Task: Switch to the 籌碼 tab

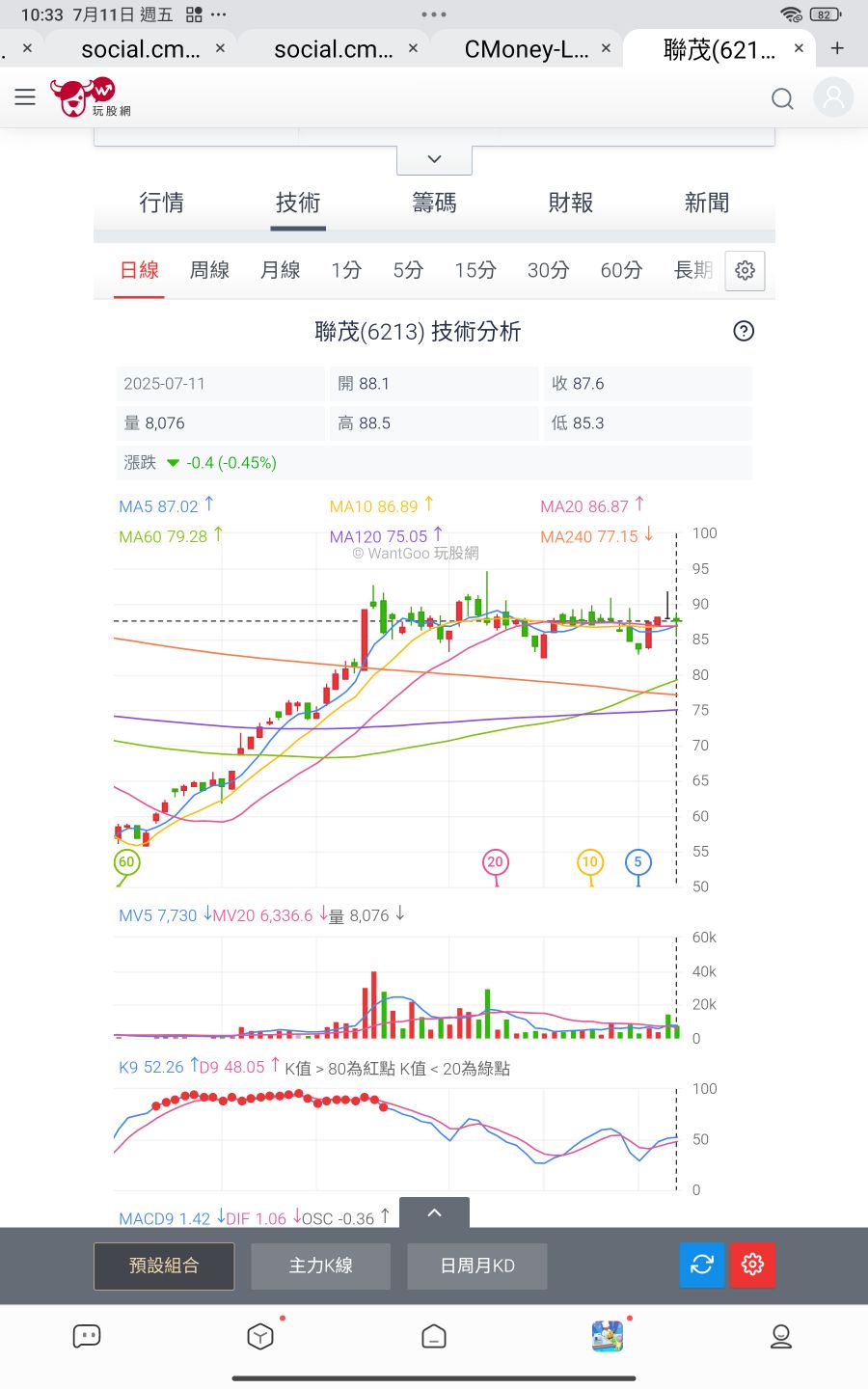Action: [434, 203]
